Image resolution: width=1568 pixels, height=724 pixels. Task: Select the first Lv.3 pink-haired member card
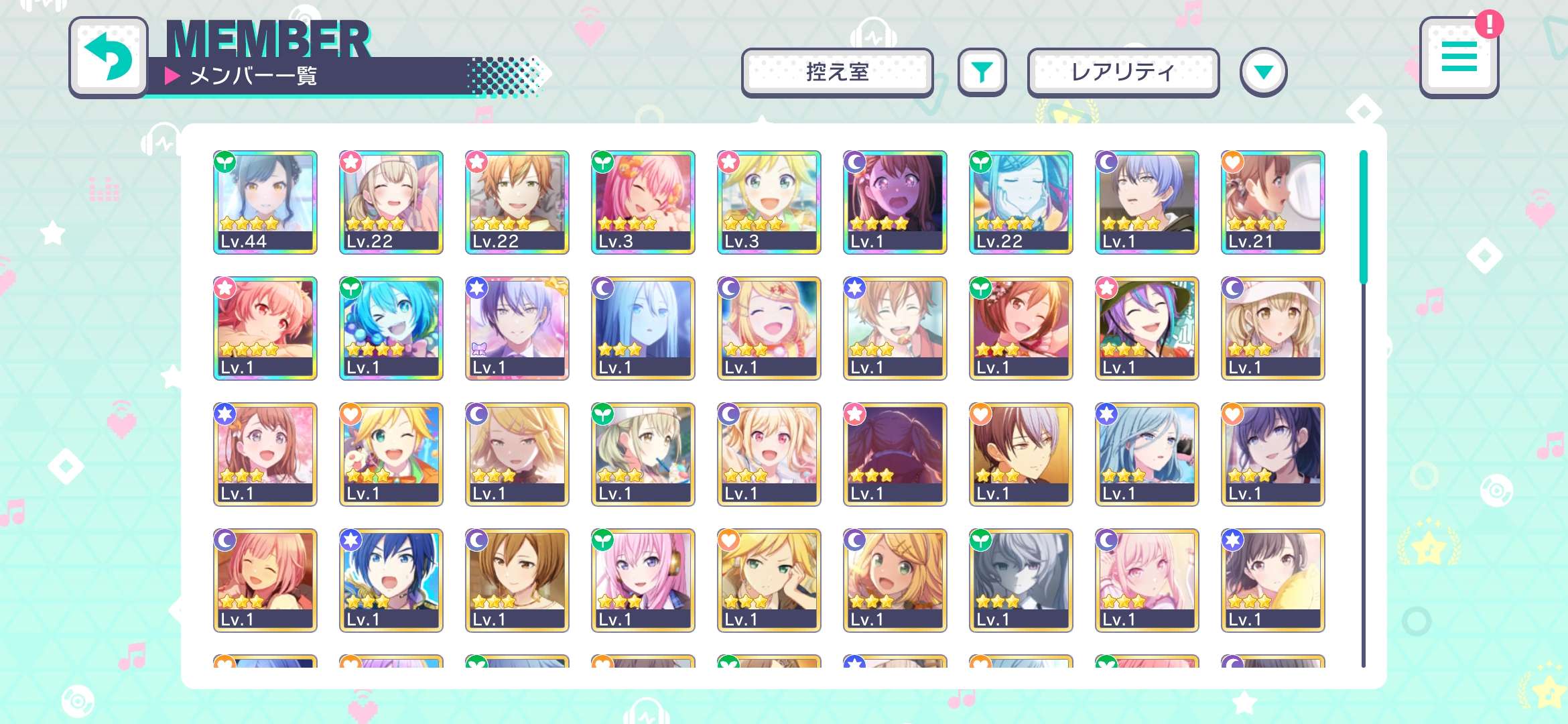(643, 202)
